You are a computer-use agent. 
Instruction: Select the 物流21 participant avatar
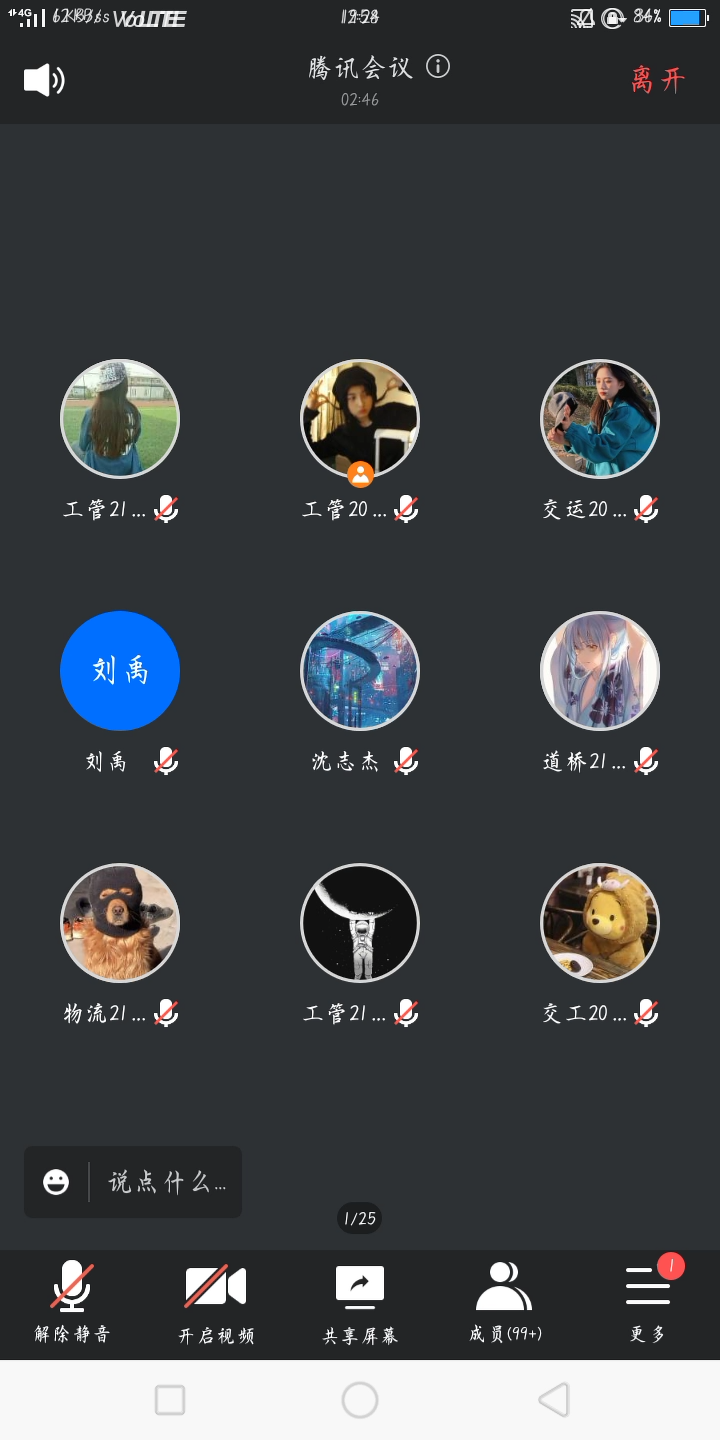pos(120,923)
